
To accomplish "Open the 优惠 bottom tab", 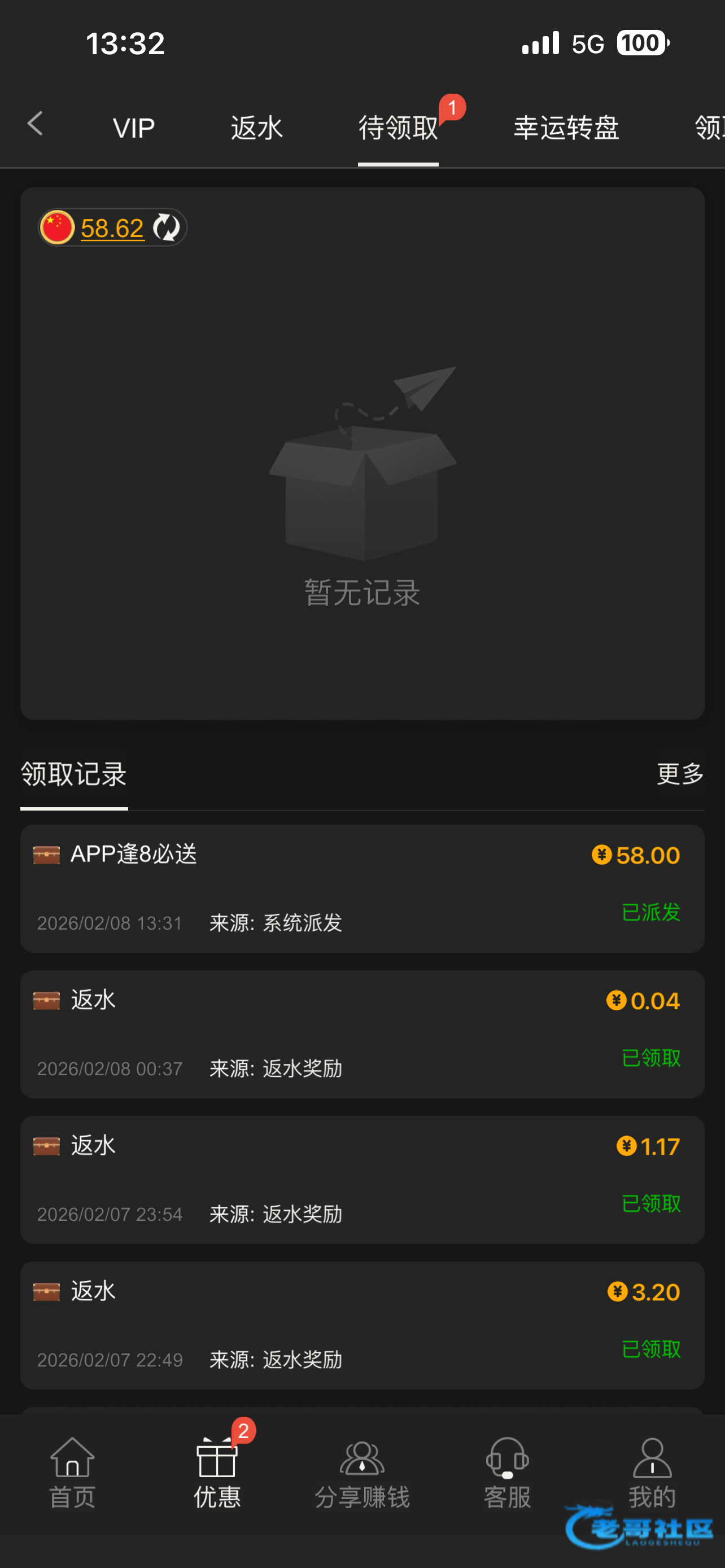I will tap(217, 1472).
